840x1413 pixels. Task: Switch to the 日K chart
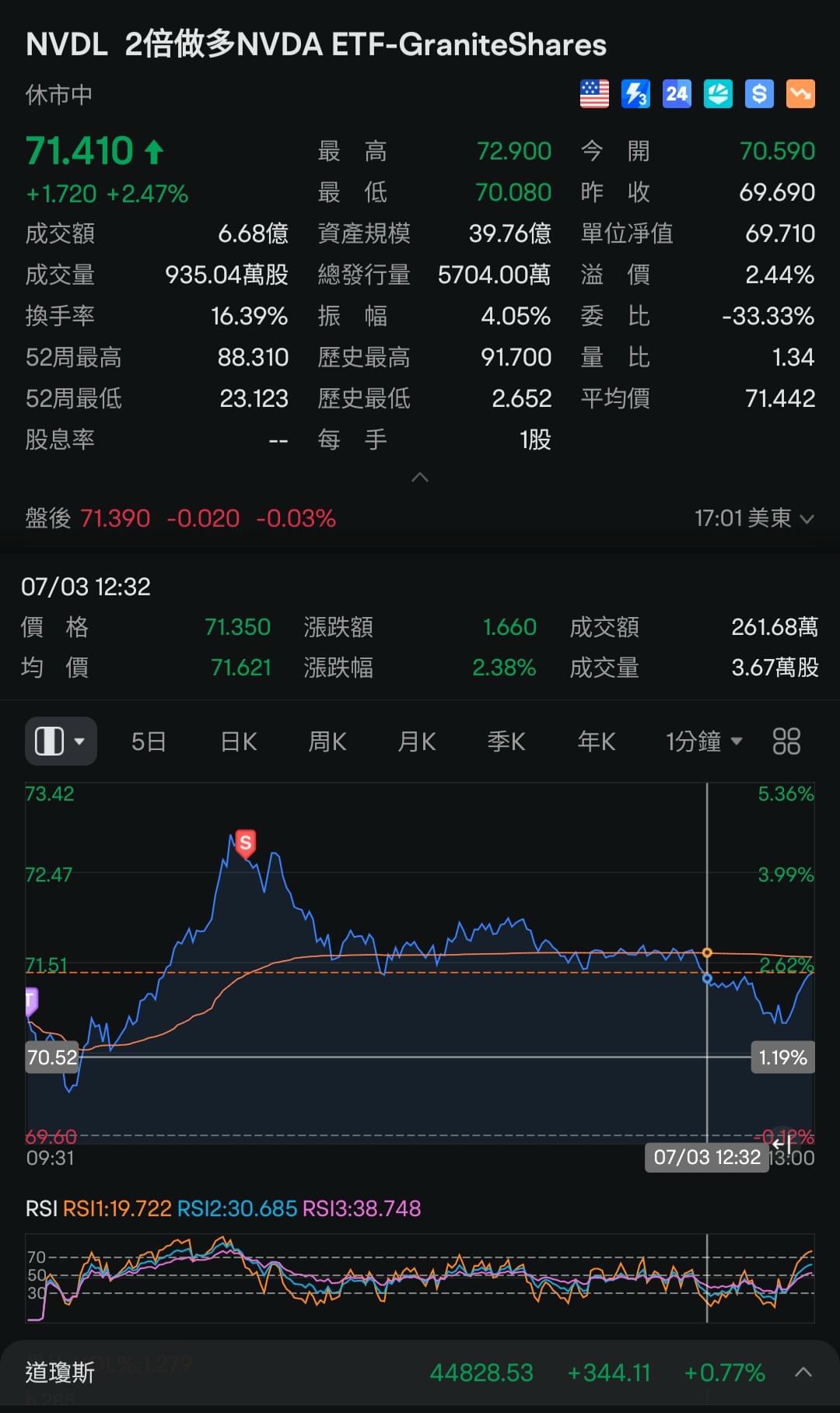(x=239, y=742)
